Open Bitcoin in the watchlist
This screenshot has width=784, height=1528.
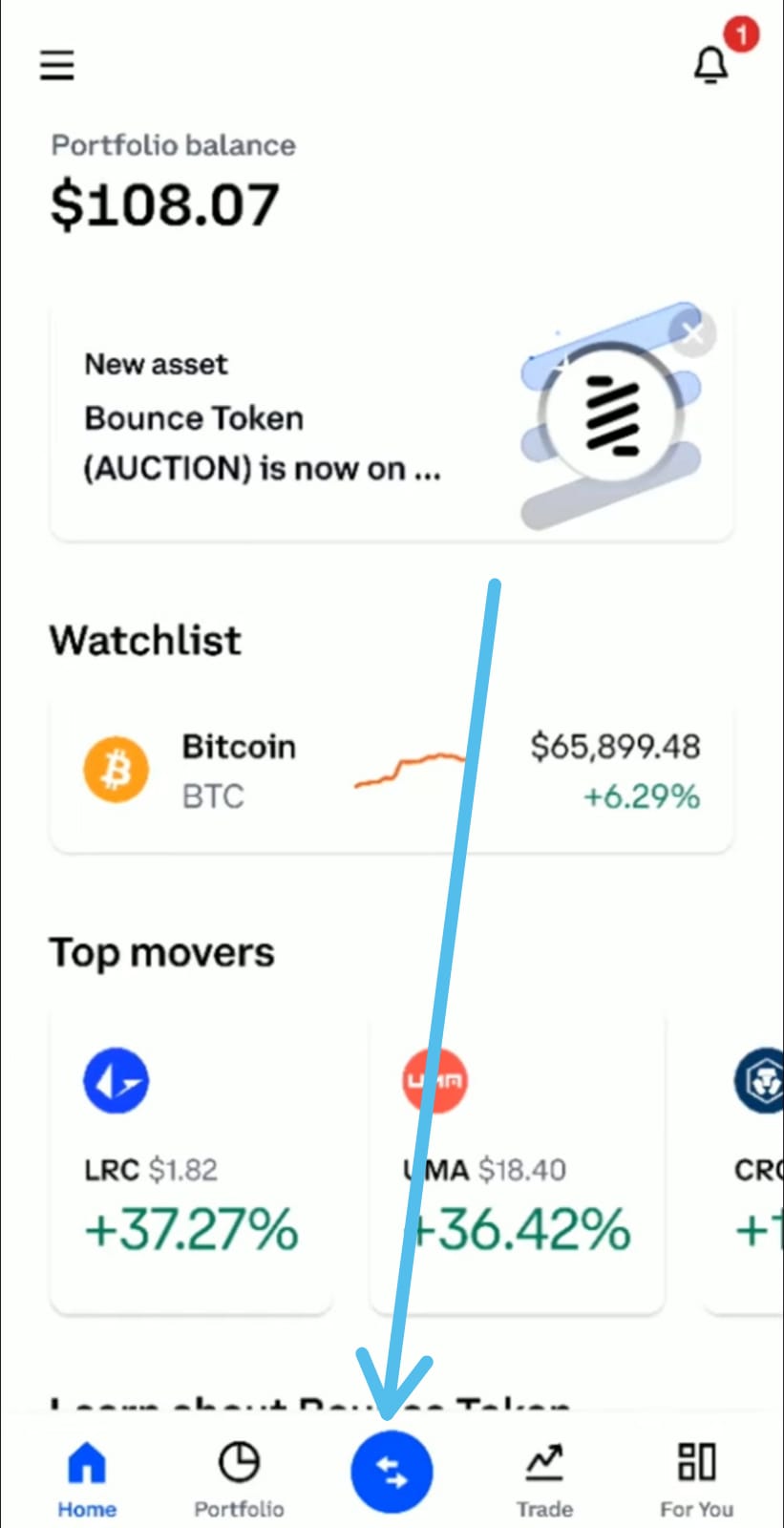(392, 772)
